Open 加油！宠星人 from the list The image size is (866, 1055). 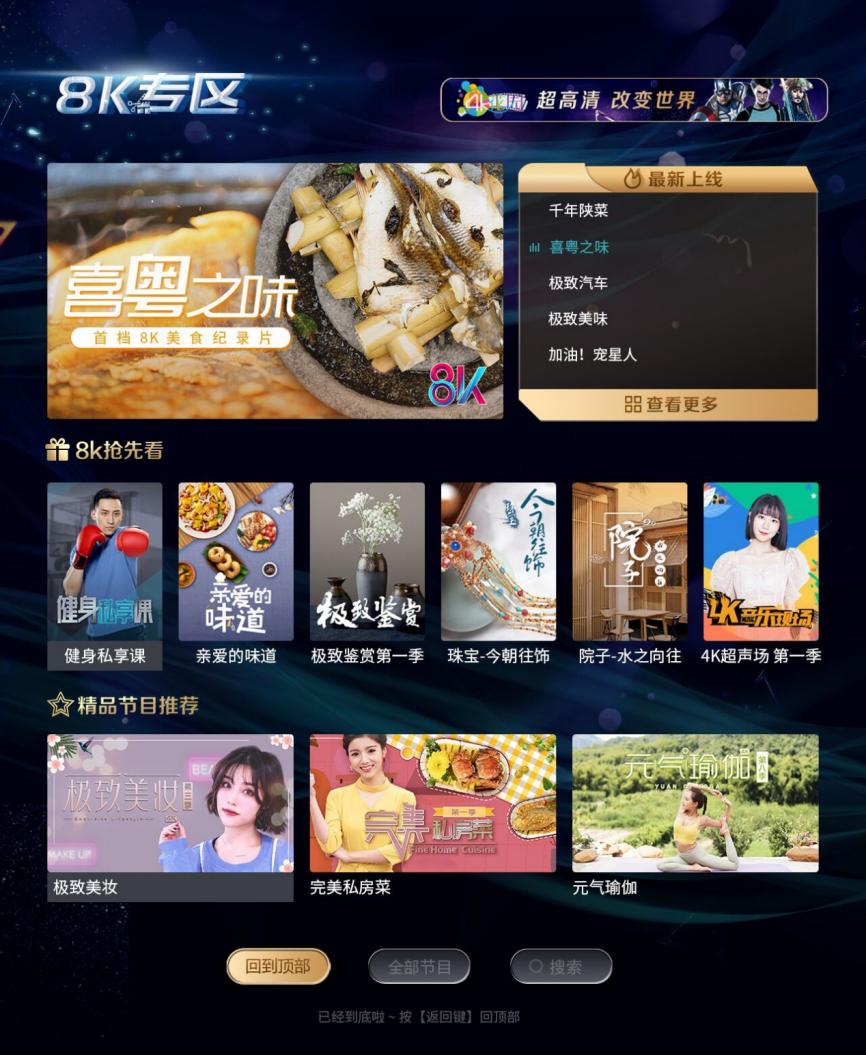point(592,355)
